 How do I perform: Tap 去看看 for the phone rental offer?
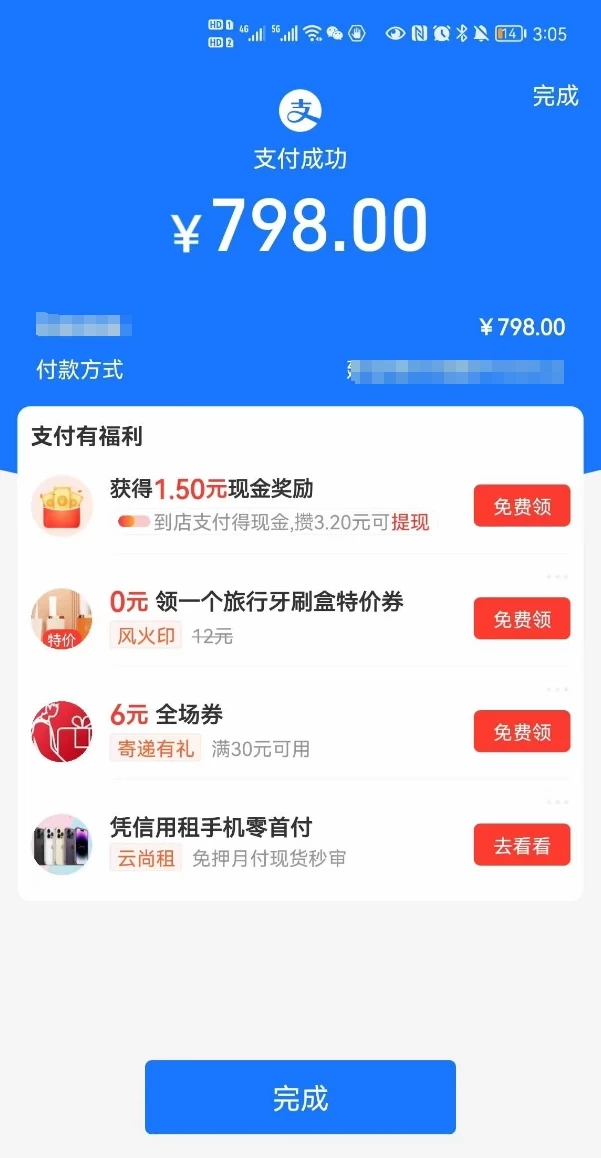(521, 845)
